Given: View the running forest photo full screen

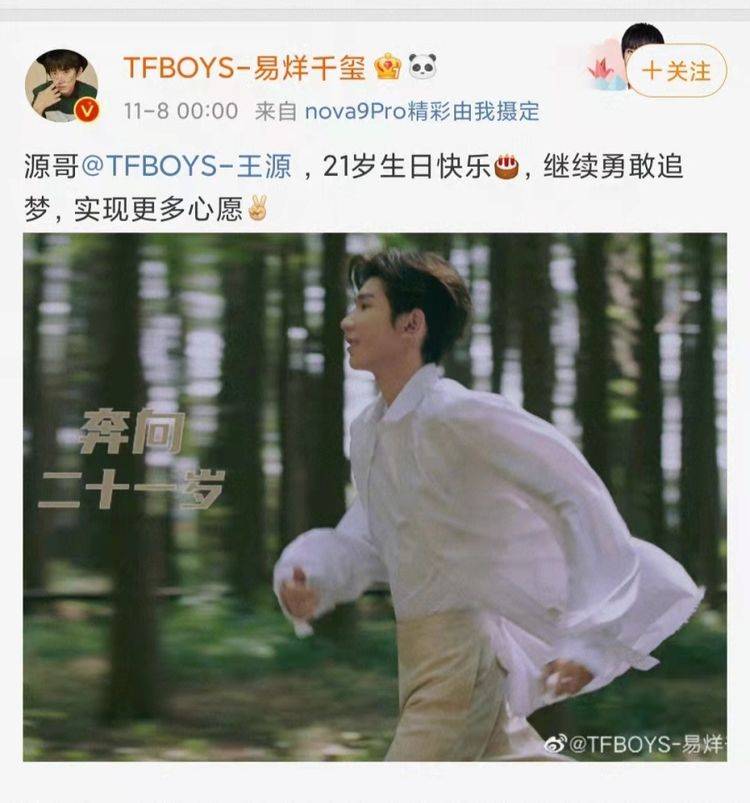Looking at the screenshot, I should (375, 497).
